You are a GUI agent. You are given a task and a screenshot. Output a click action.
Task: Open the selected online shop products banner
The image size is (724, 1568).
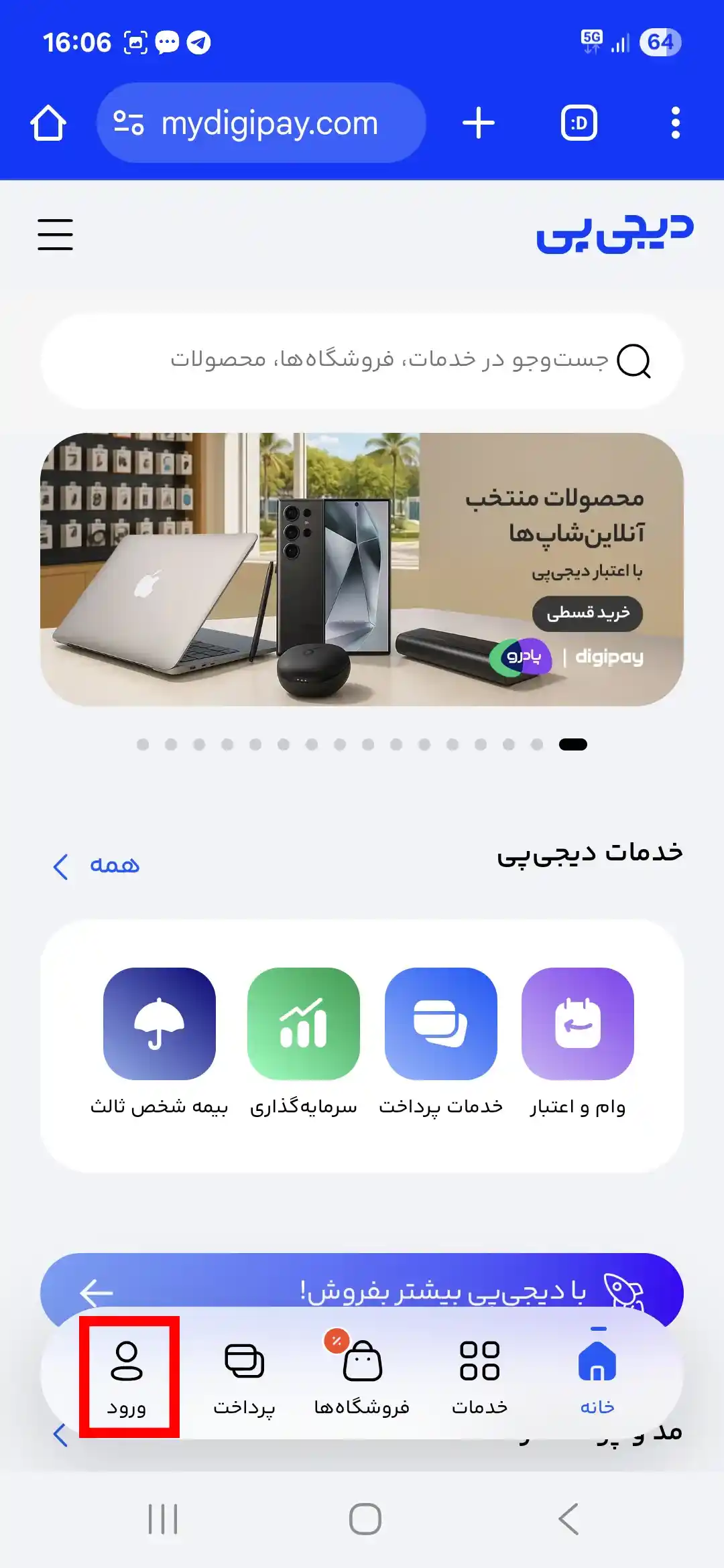(x=362, y=570)
